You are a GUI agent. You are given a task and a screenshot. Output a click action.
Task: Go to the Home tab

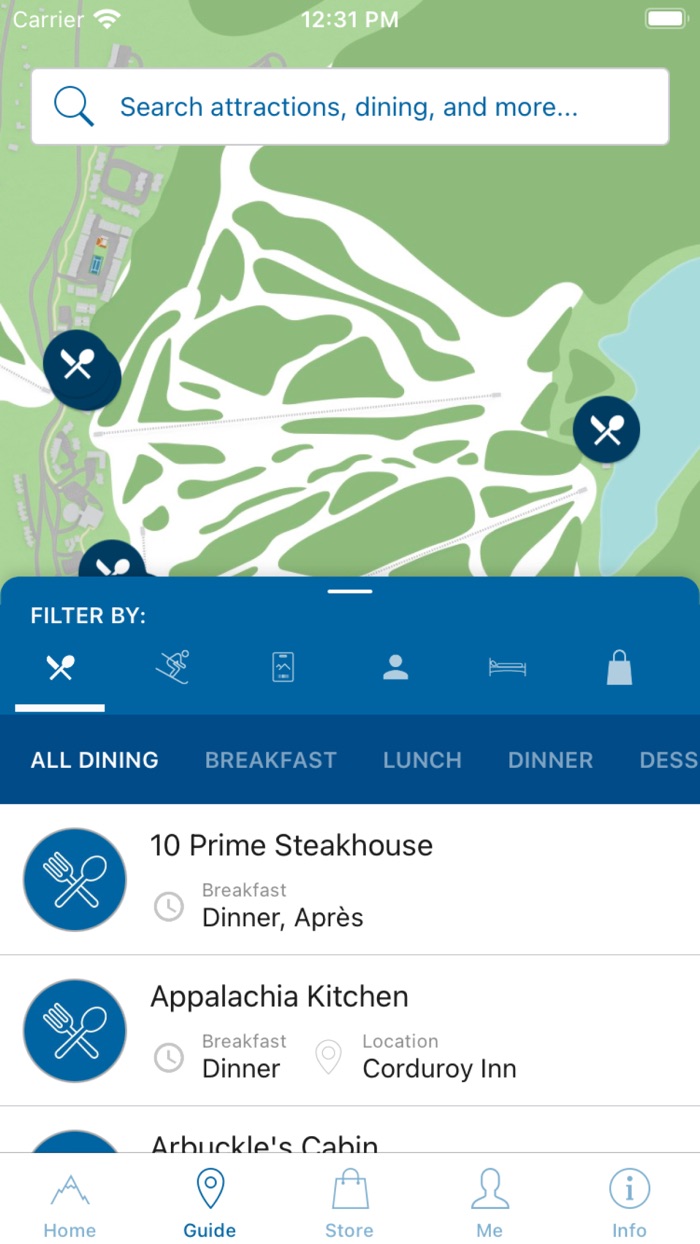pos(70,1204)
